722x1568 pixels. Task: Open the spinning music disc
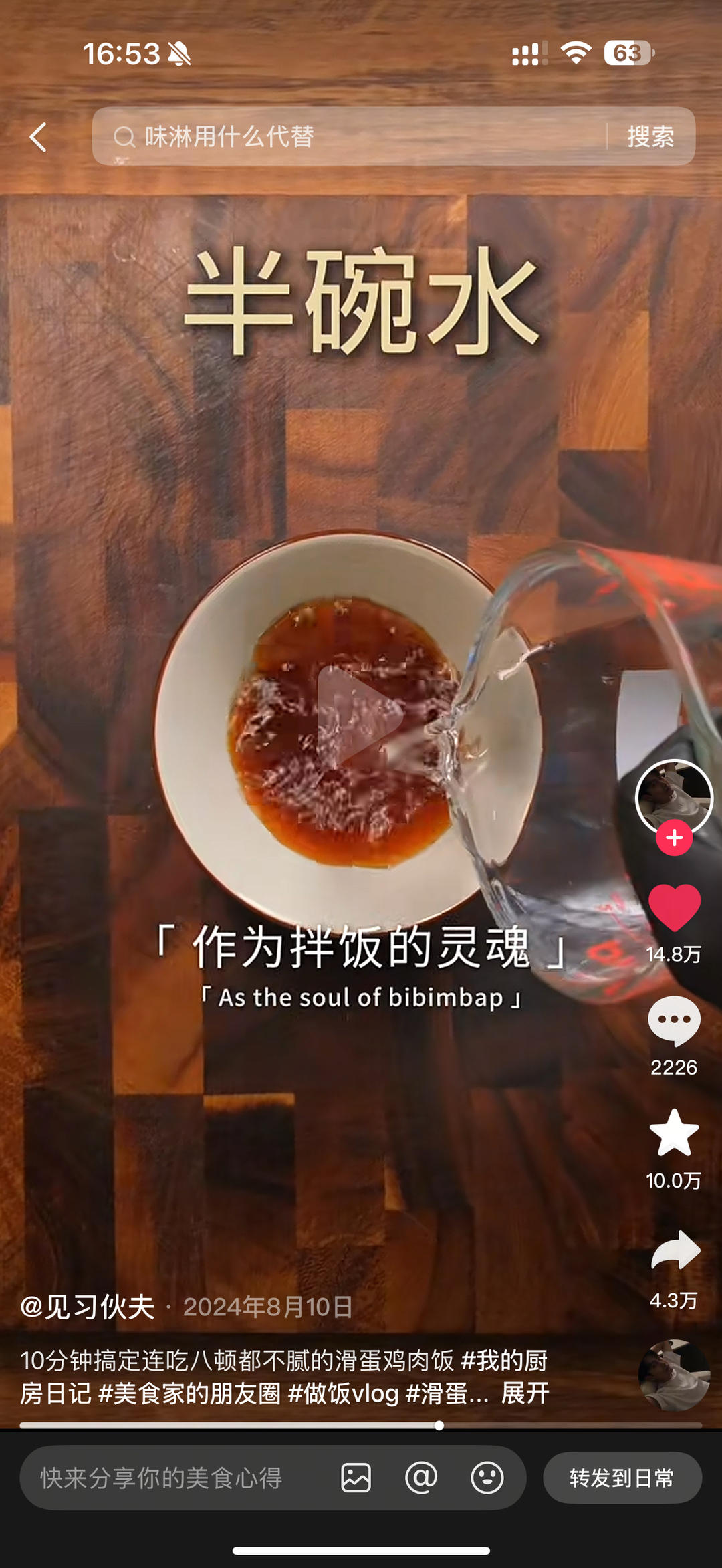674,1375
